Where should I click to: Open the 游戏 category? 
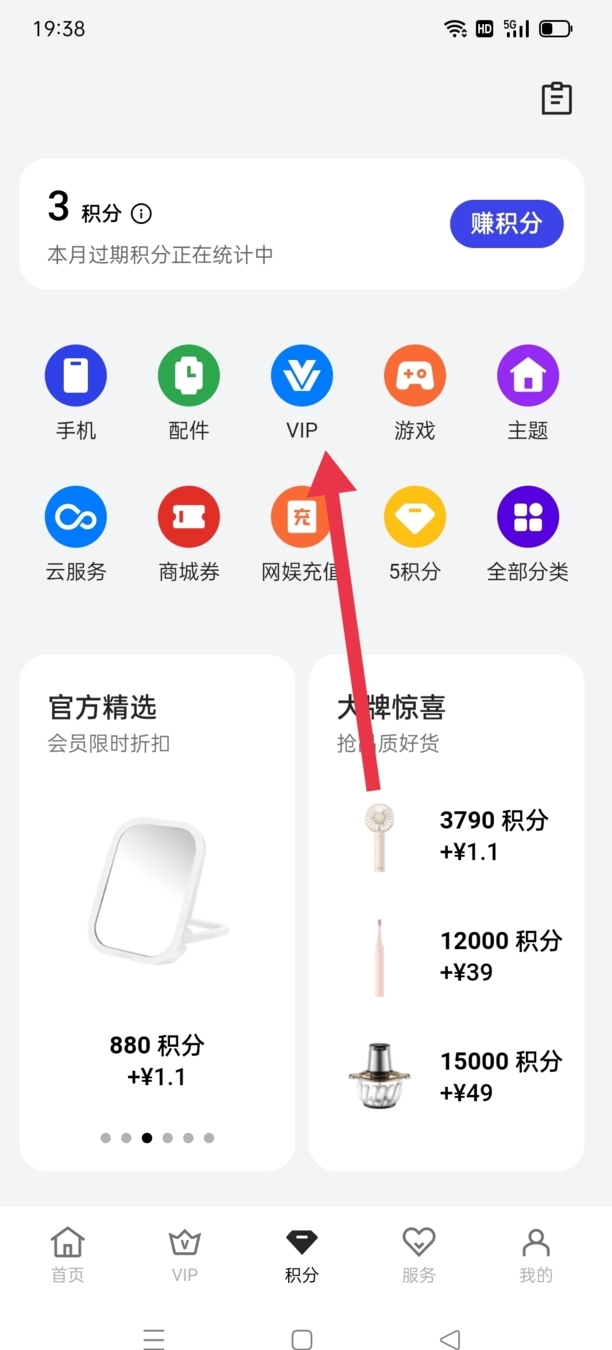click(415, 376)
